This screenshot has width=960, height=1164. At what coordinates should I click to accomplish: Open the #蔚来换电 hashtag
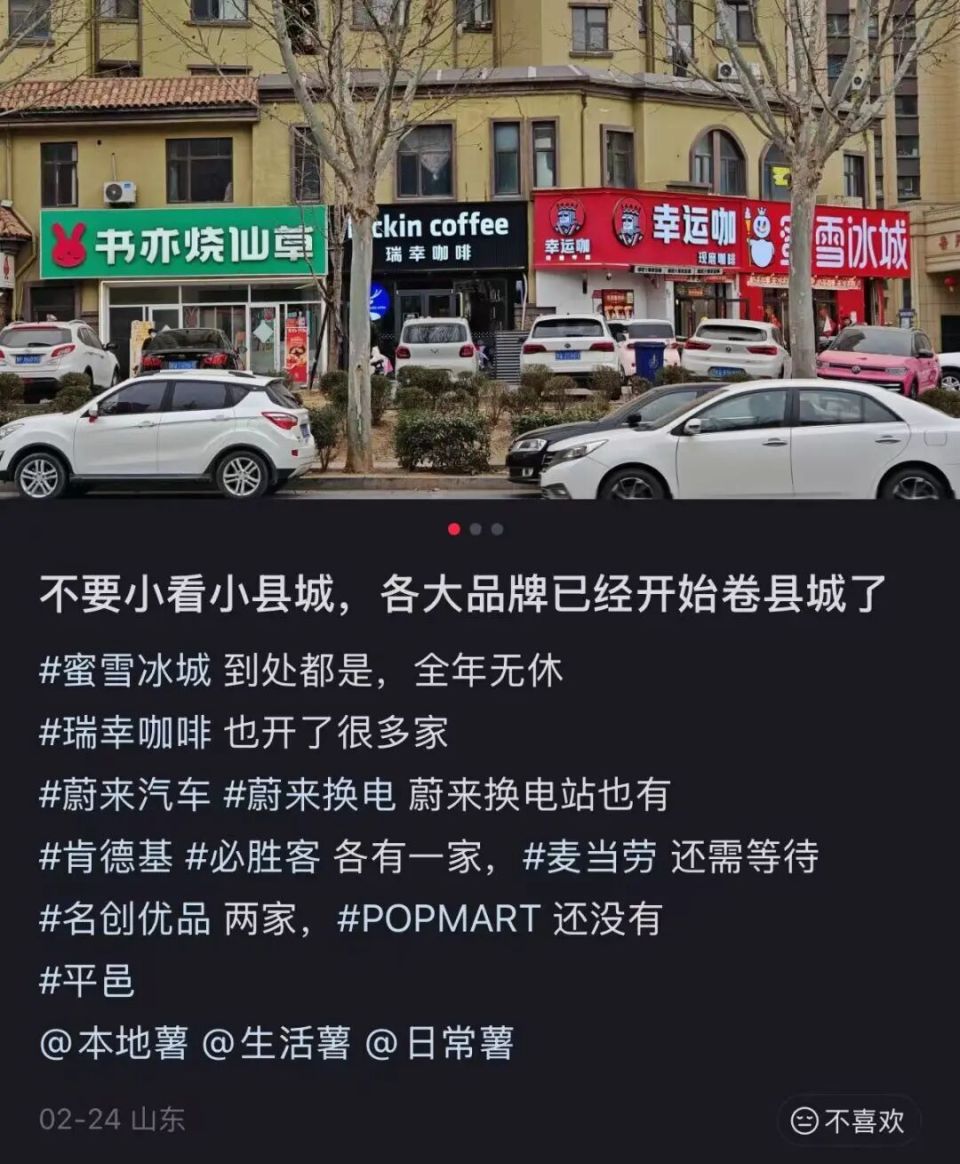[x=310, y=794]
